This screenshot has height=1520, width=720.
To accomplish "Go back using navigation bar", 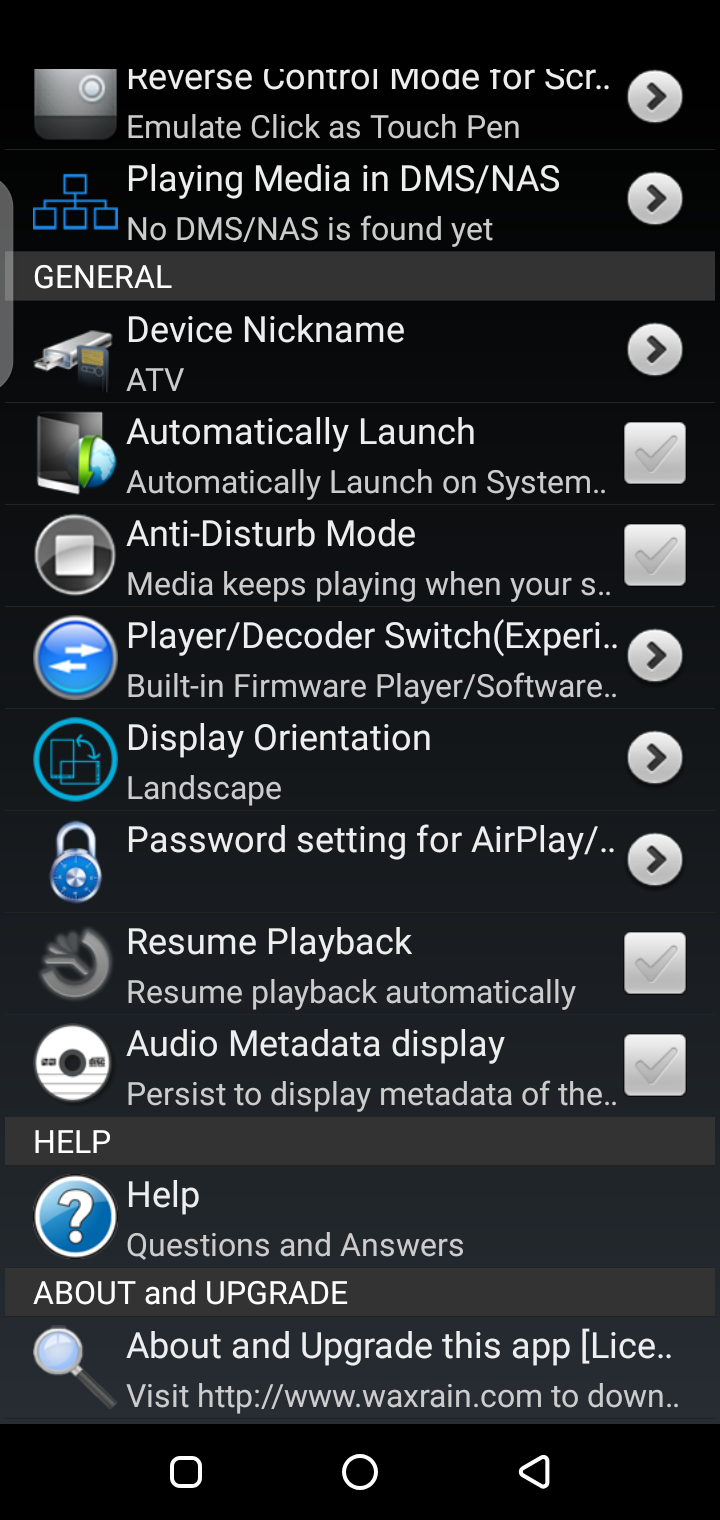I will coord(534,1471).
